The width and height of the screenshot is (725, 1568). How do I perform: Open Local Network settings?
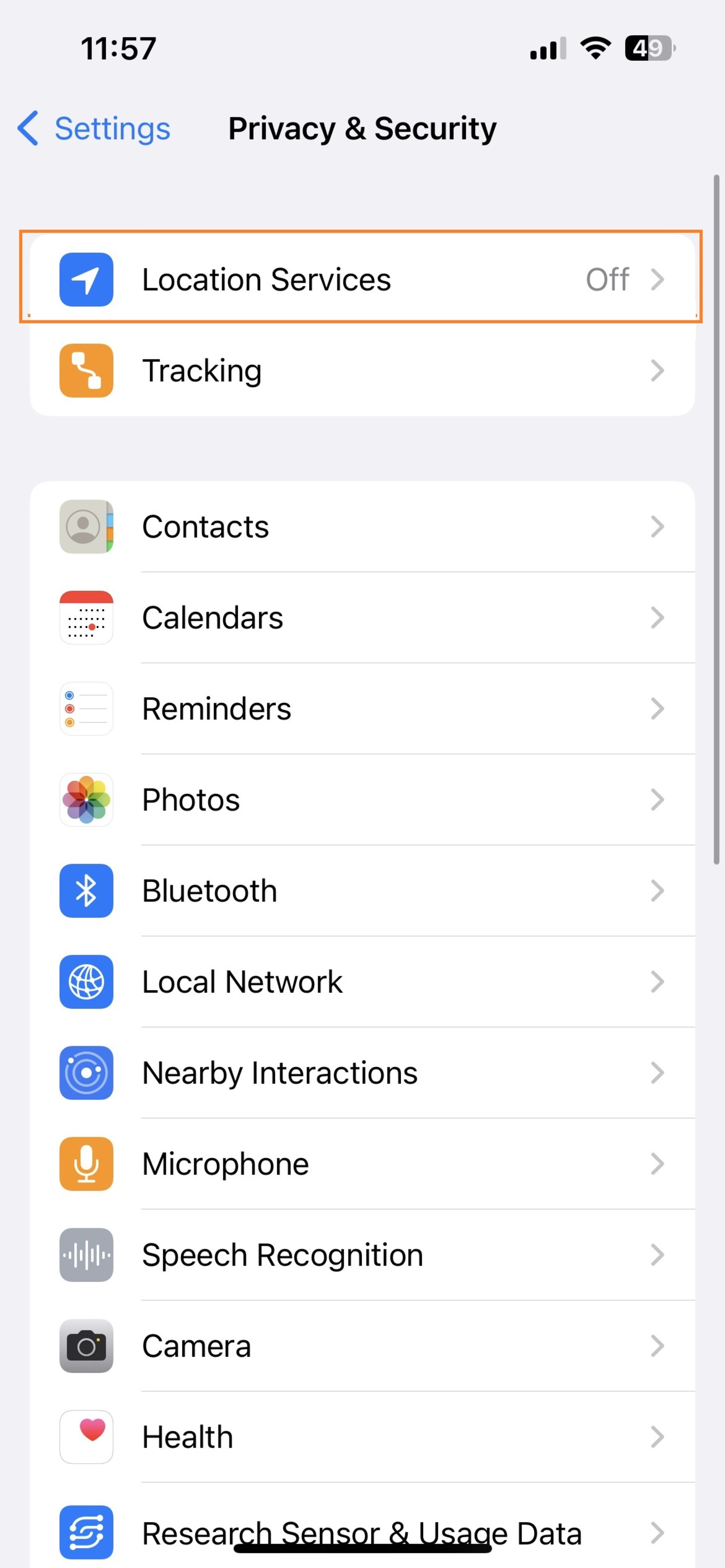(x=362, y=982)
